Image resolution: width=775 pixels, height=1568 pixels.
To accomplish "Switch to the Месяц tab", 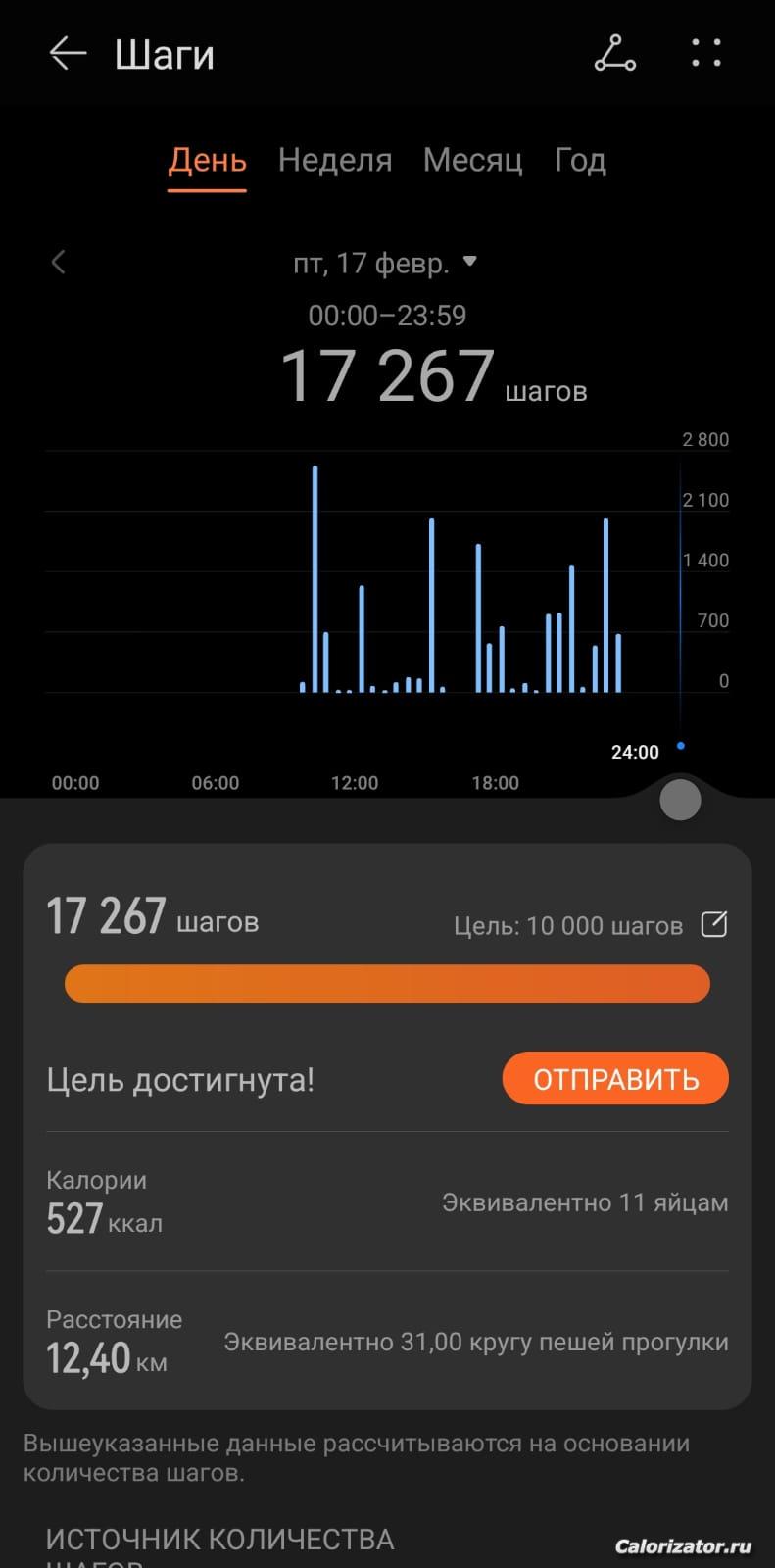I will pos(472,160).
